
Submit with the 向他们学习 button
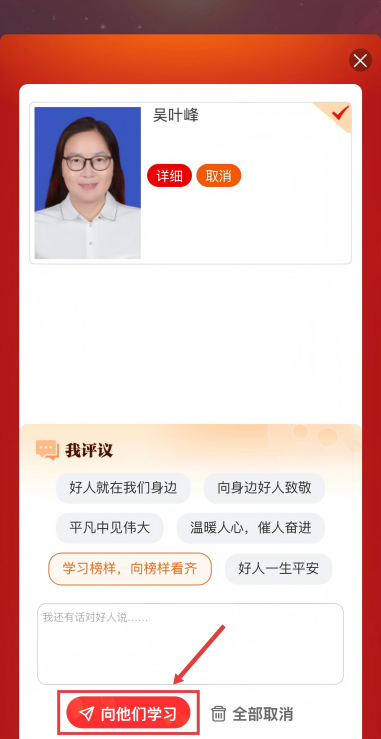(128, 713)
